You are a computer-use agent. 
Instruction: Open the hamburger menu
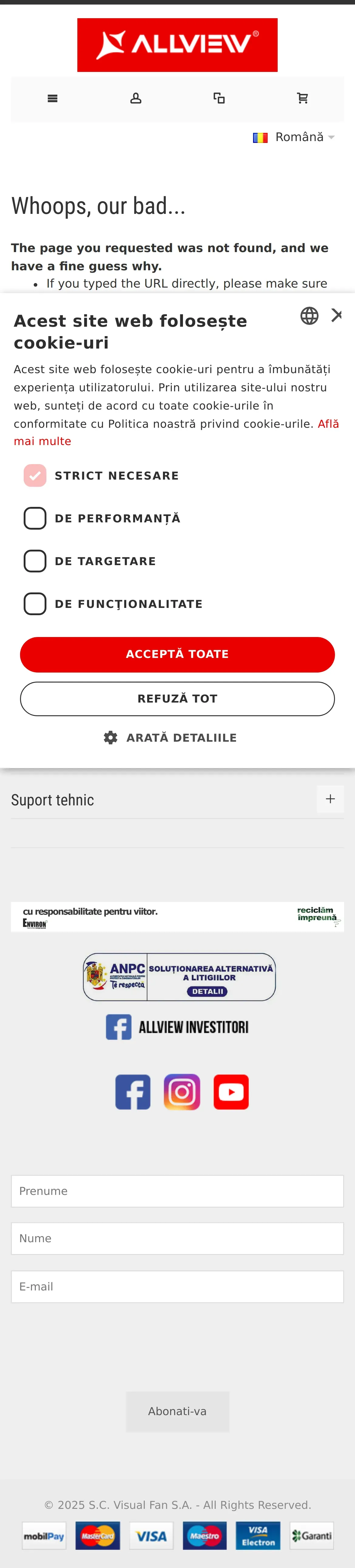pos(52,99)
